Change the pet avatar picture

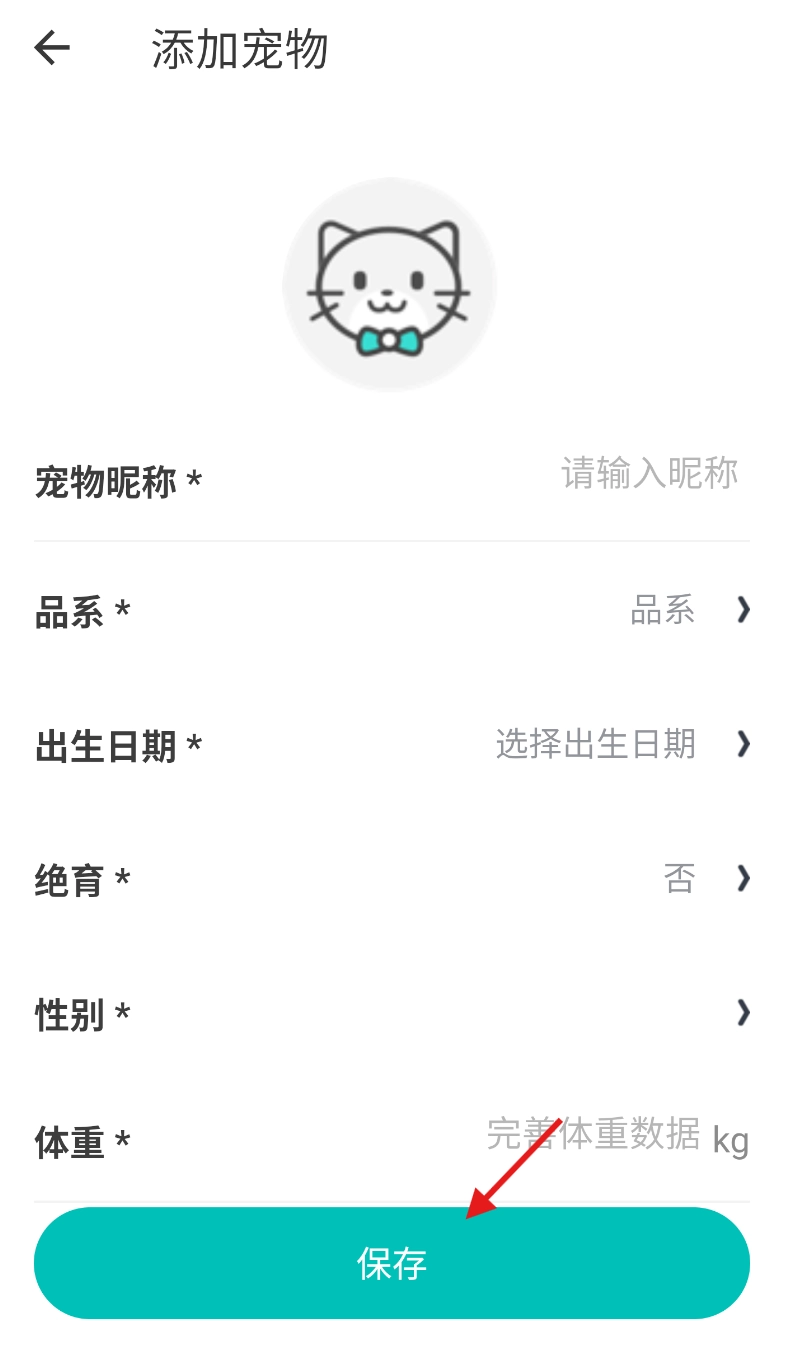(389, 284)
